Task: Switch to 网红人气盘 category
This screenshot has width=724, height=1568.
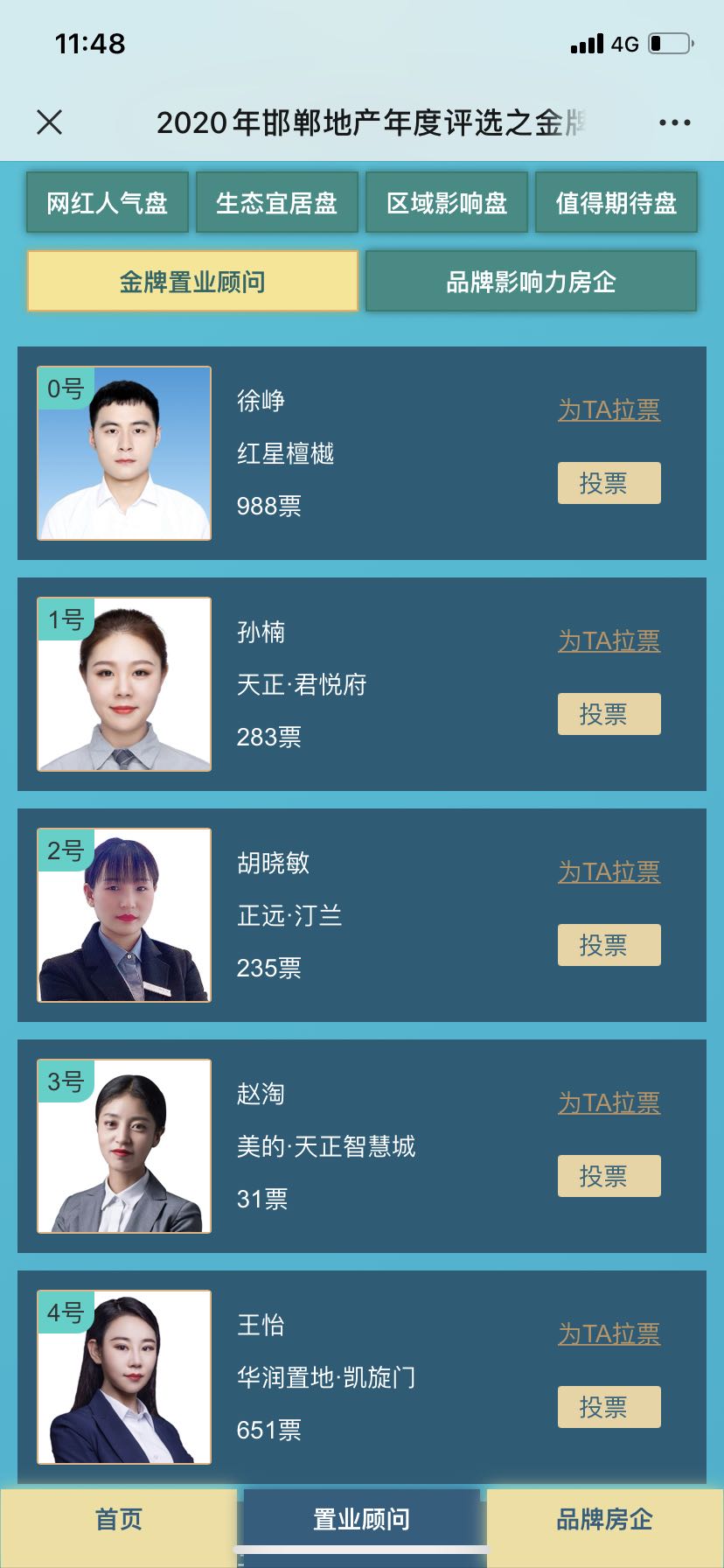Action: [x=107, y=203]
